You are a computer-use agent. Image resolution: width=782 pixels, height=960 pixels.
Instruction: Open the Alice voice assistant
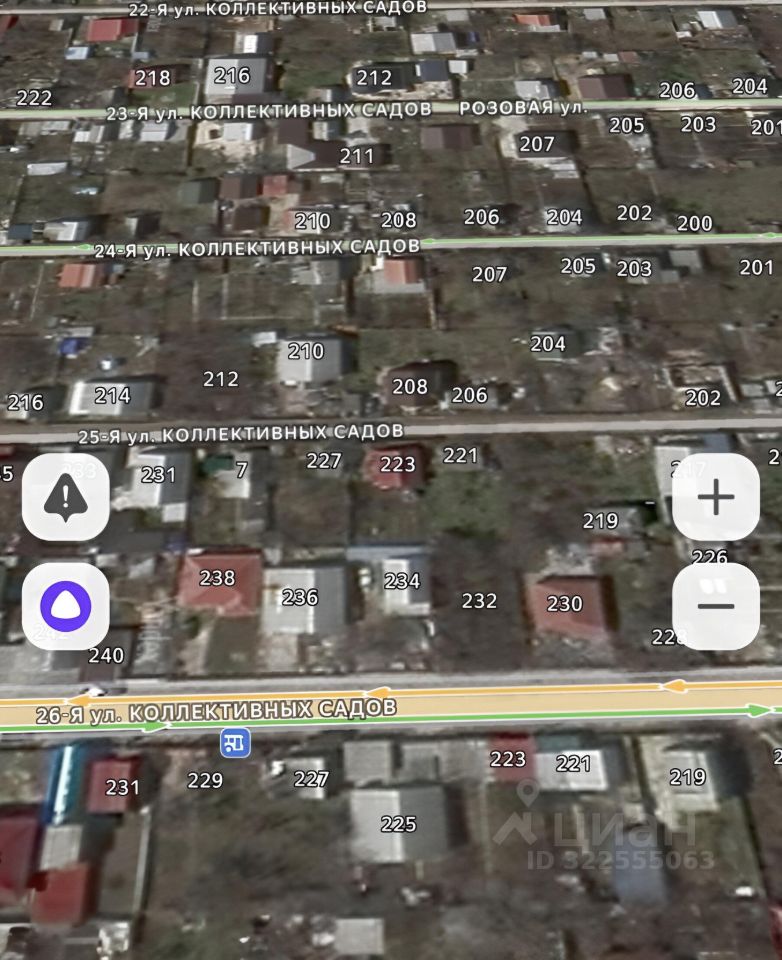click(65, 606)
